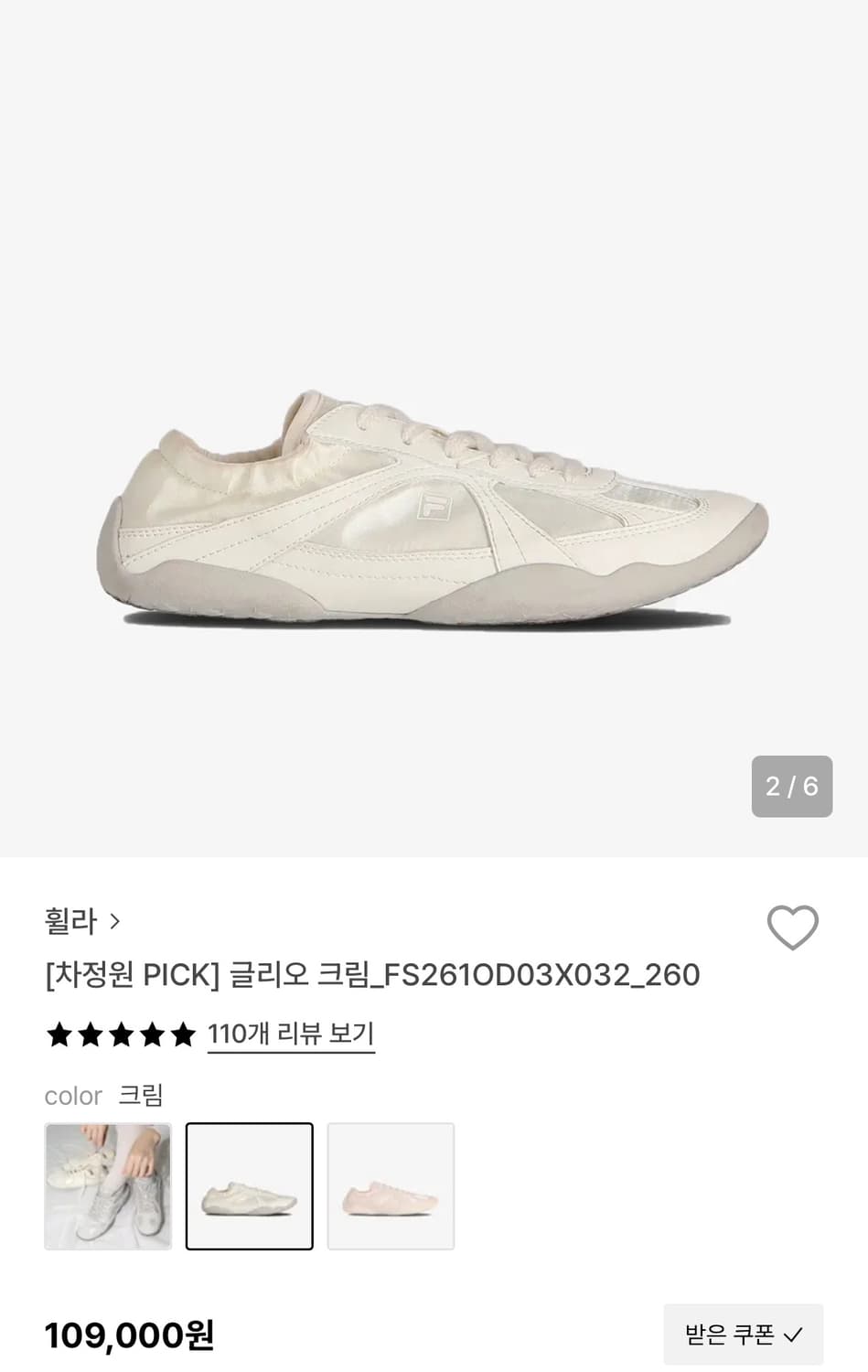Expand the 휠라 brand page via the chevron
Viewport: 868px width, 1372px height.
(116, 923)
